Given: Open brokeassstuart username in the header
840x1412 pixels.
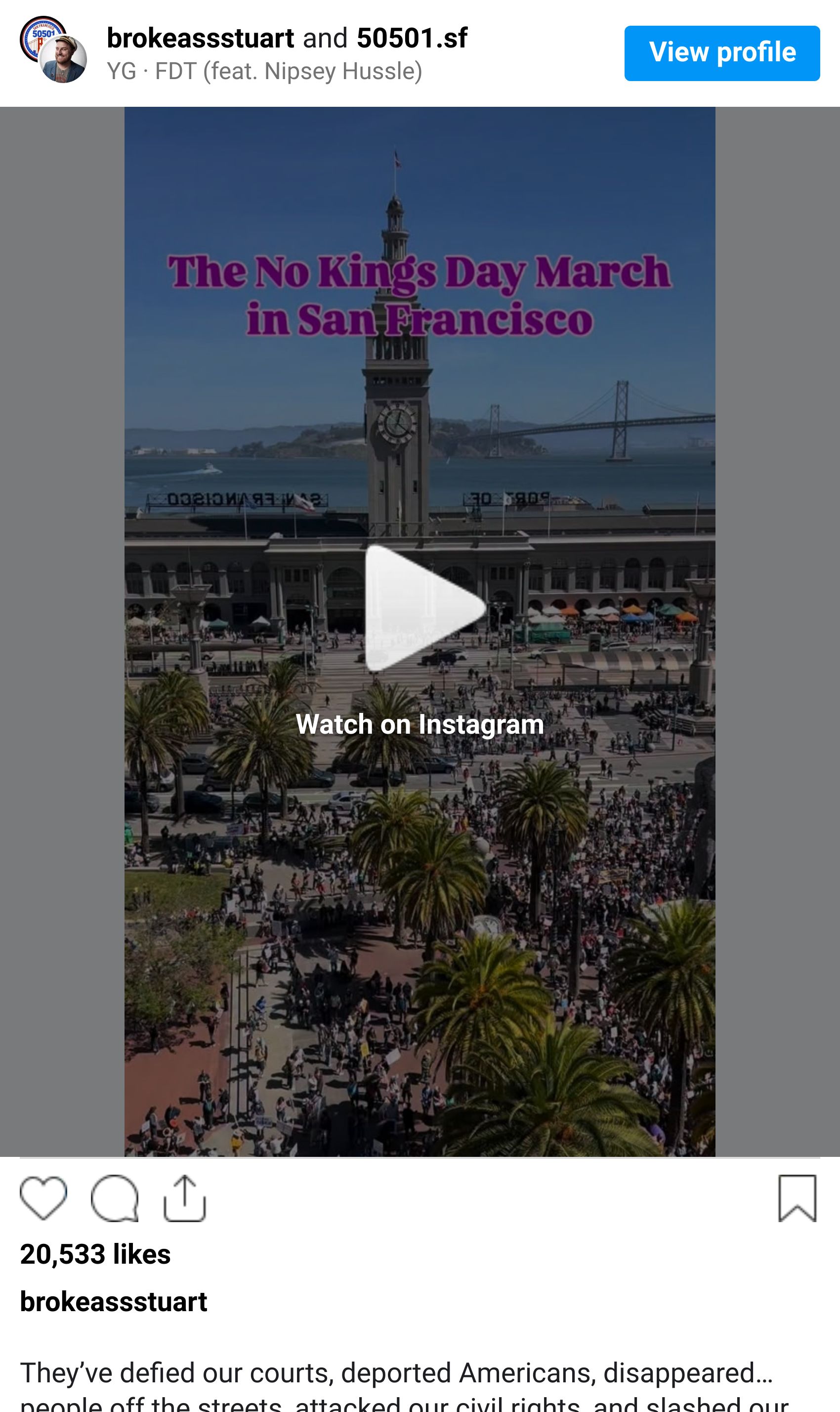Looking at the screenshot, I should coord(201,39).
